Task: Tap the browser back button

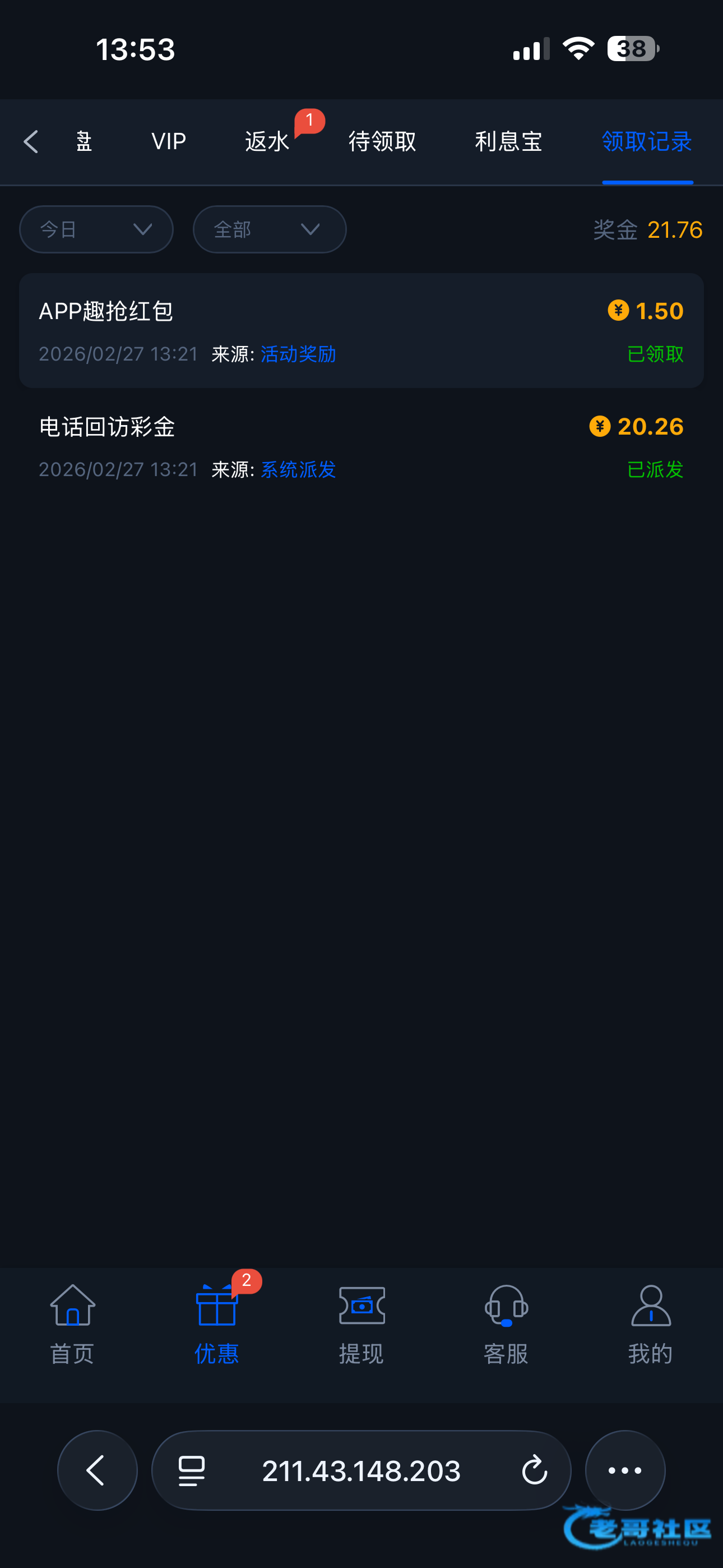Action: (x=98, y=1470)
